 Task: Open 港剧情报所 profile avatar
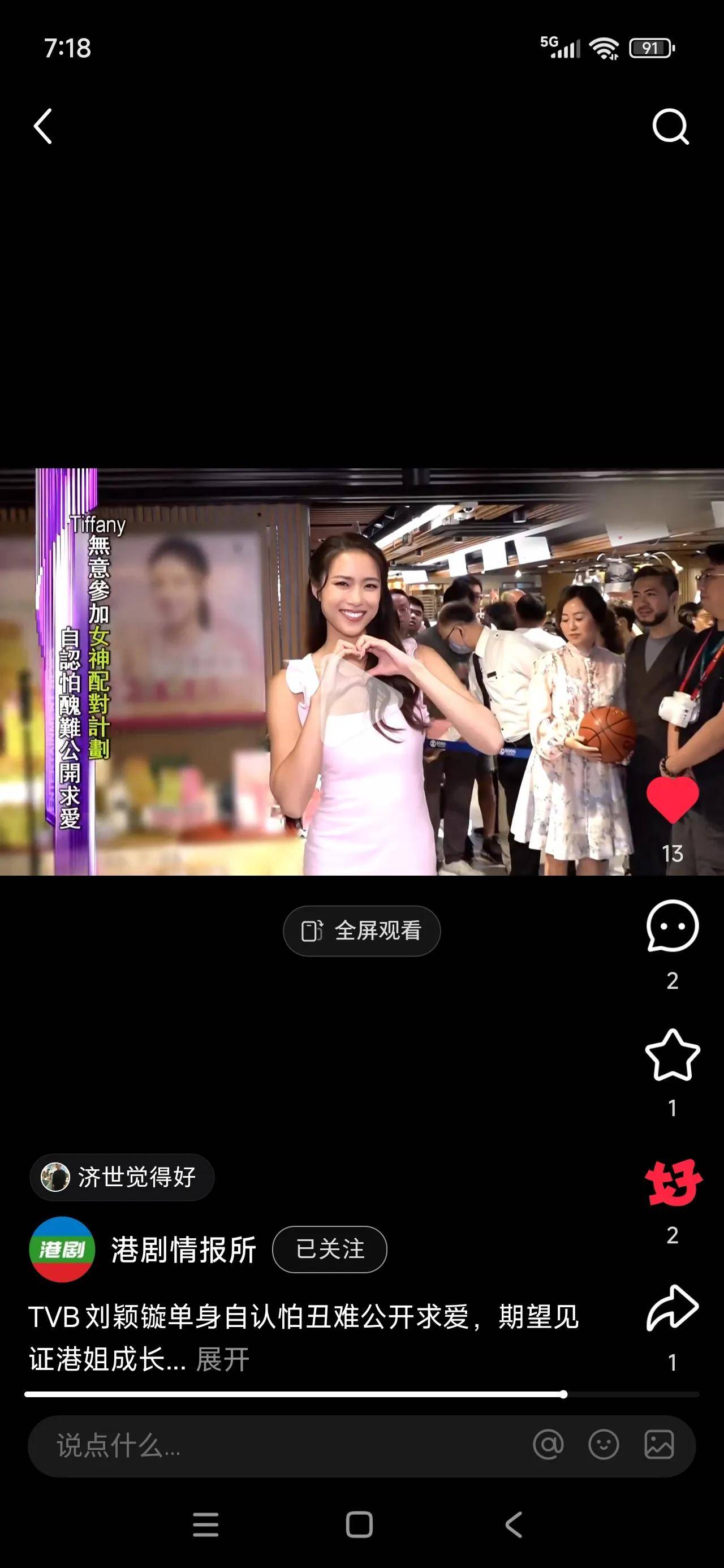(x=62, y=1250)
